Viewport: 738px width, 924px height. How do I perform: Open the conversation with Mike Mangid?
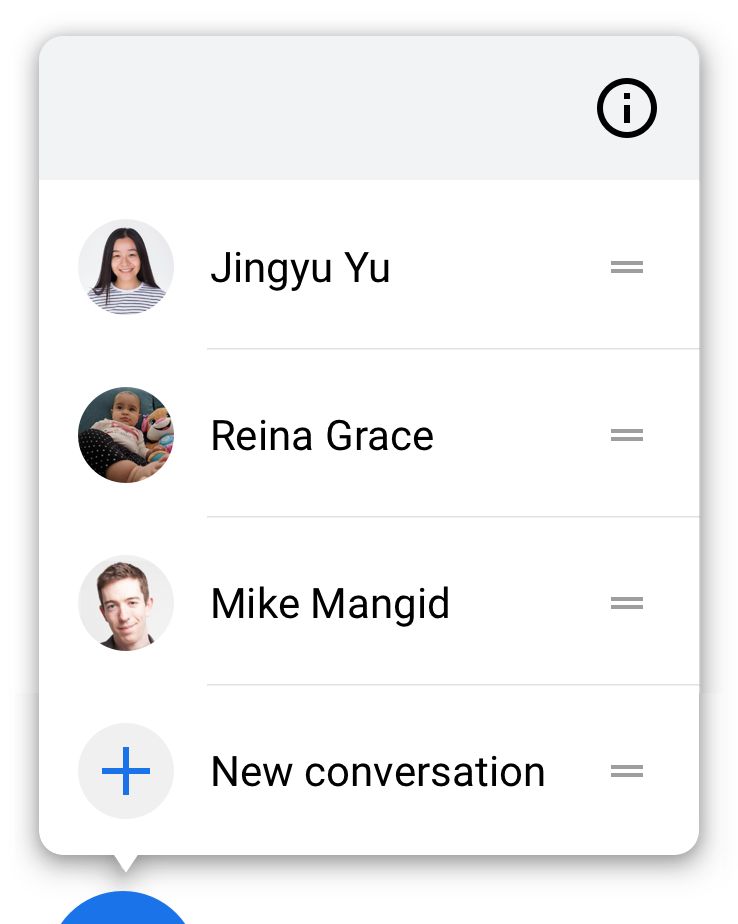(x=330, y=604)
